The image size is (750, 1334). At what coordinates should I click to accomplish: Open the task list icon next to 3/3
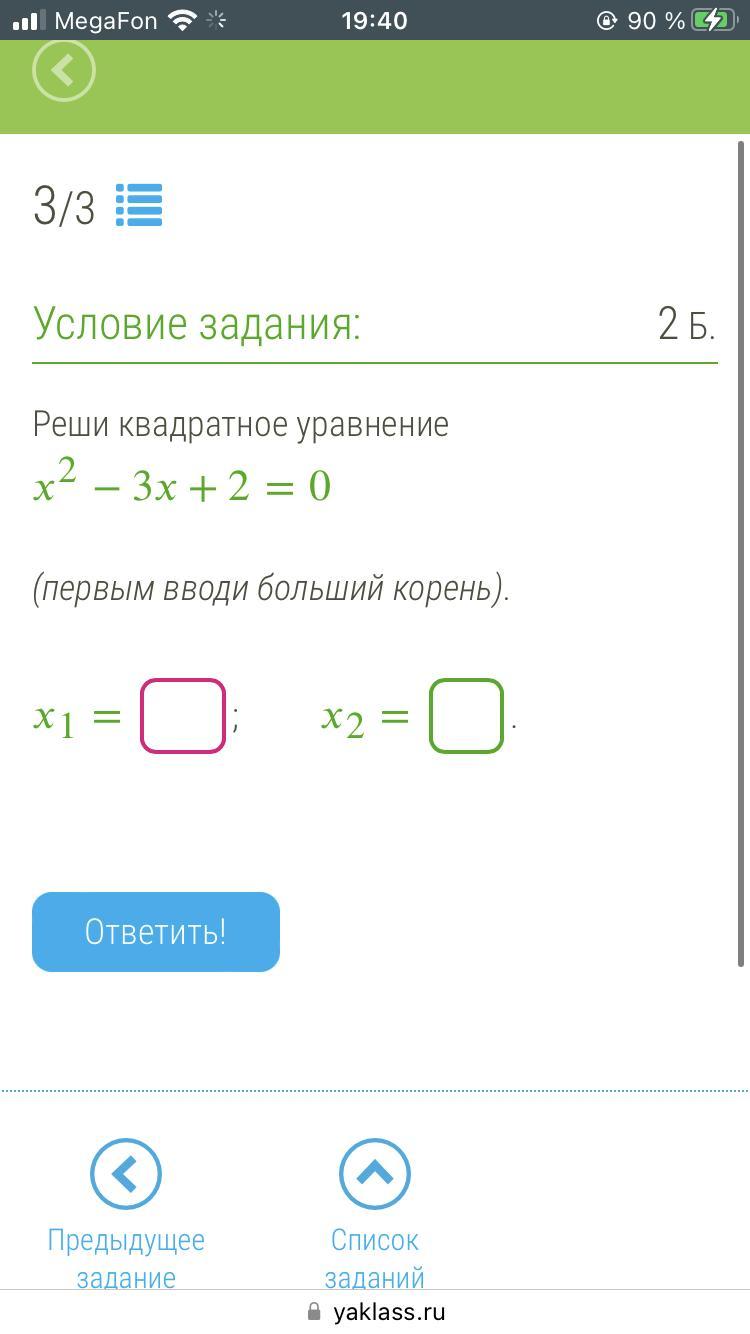(x=139, y=206)
